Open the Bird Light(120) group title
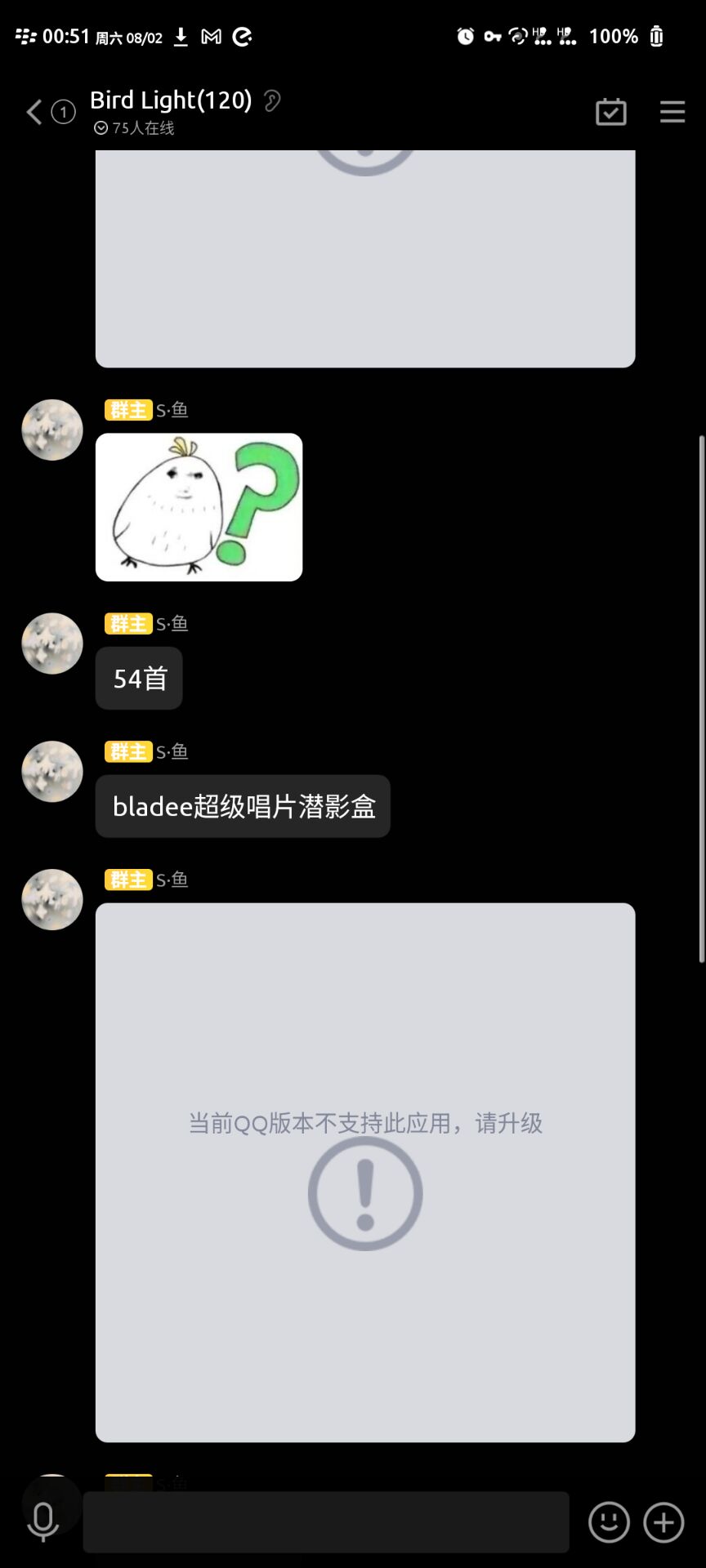The width and height of the screenshot is (706, 1568). (x=171, y=100)
